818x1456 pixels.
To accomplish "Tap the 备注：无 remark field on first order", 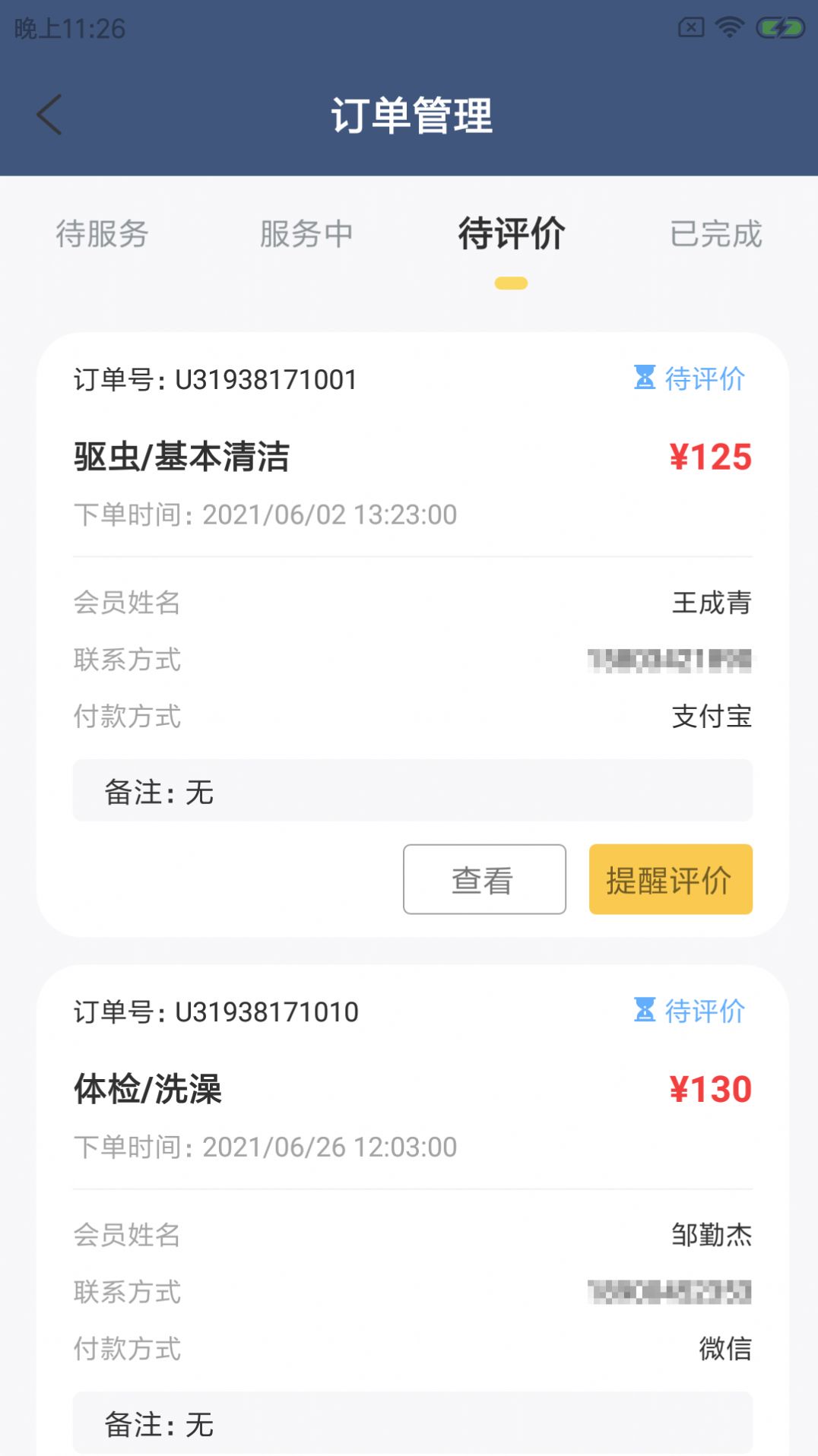I will tap(411, 790).
